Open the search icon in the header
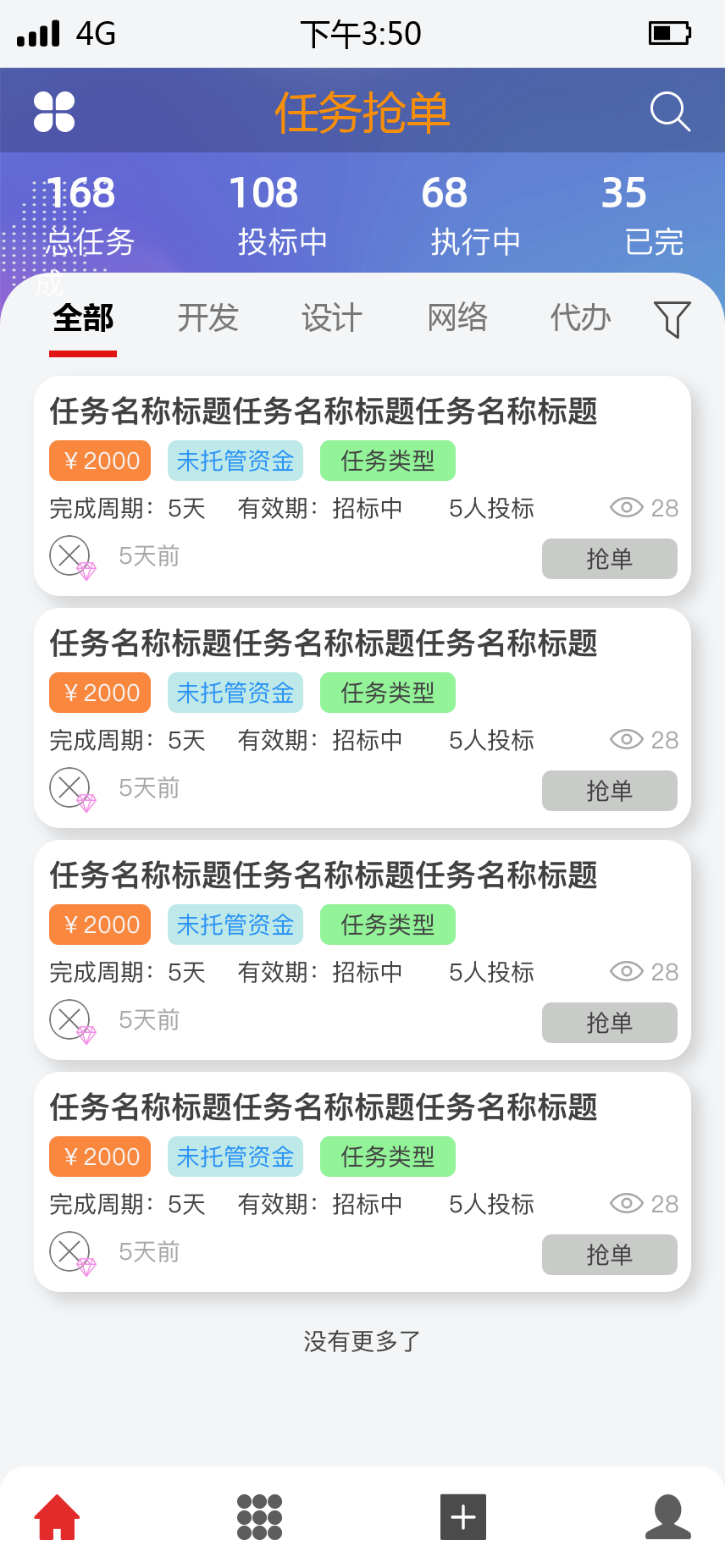This screenshot has width=725, height=1568. [x=670, y=112]
